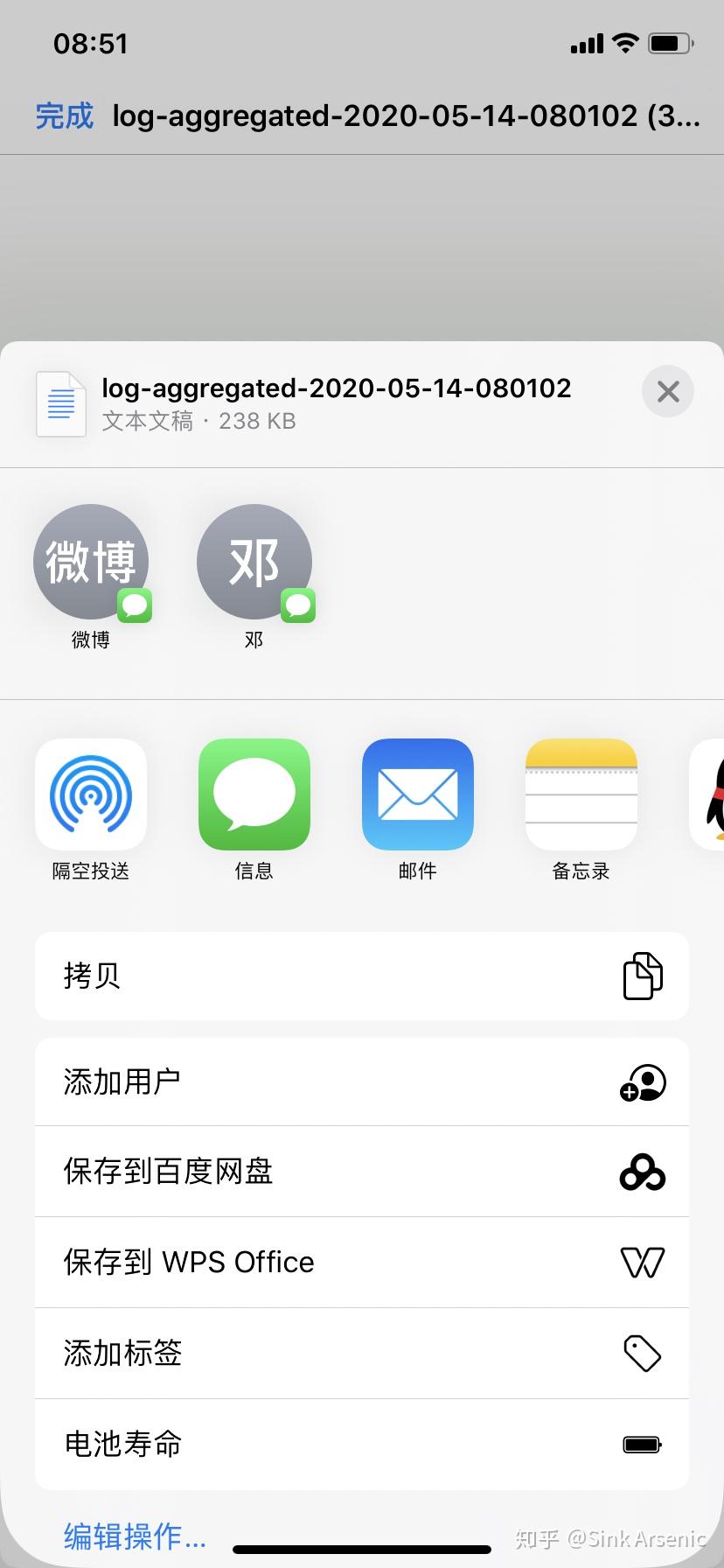Tap 添加标签 to tag the file
The image size is (724, 1568).
tap(362, 1354)
